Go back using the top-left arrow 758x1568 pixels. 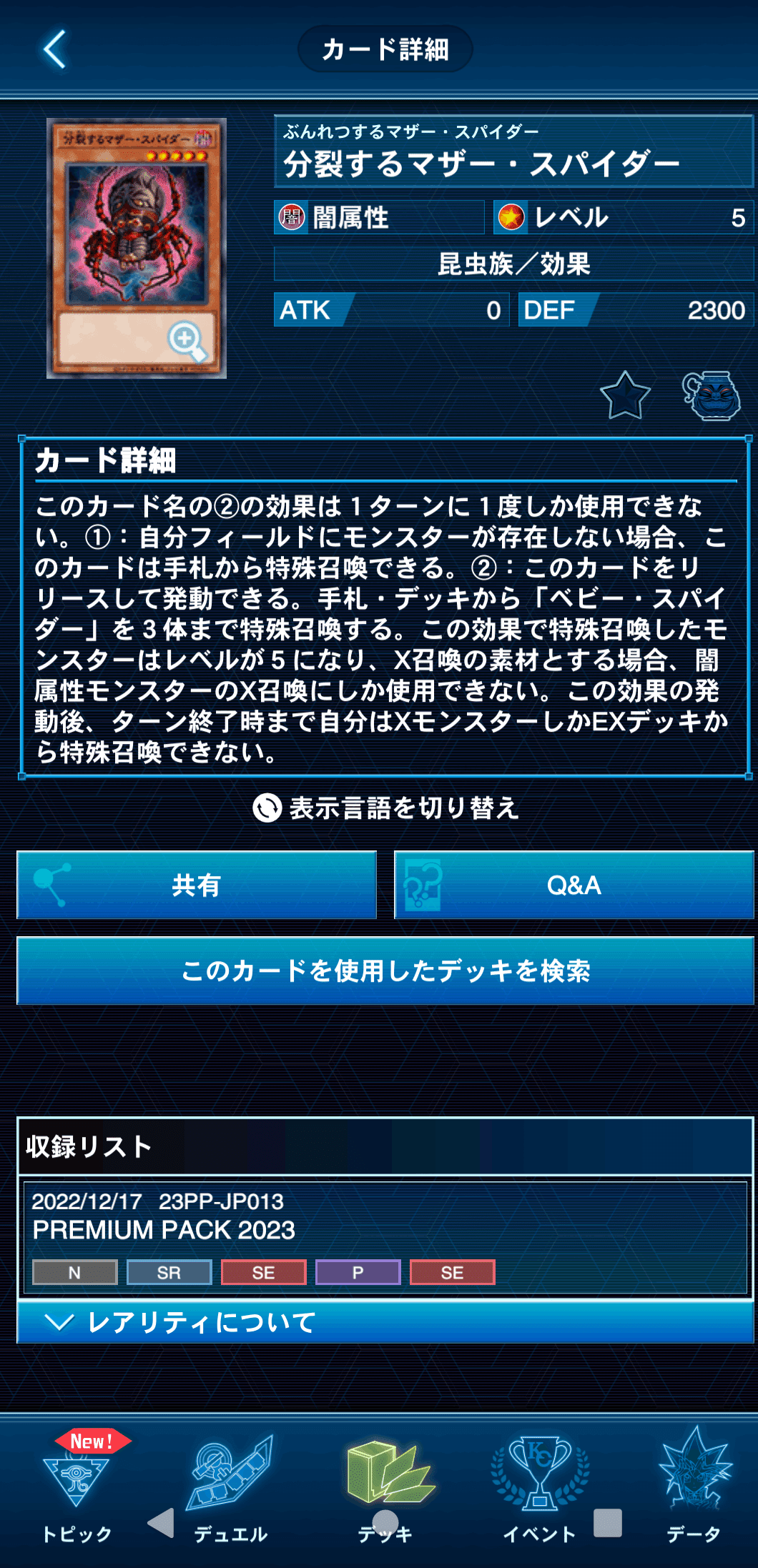click(x=55, y=49)
